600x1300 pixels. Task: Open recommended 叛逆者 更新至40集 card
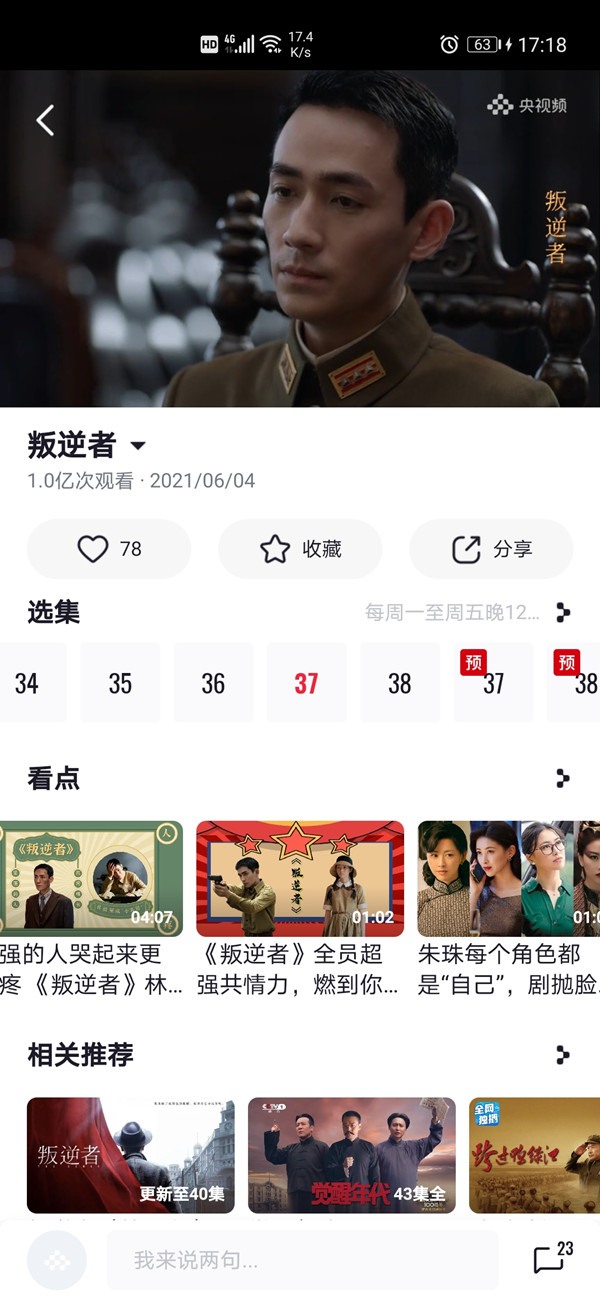click(130, 1155)
